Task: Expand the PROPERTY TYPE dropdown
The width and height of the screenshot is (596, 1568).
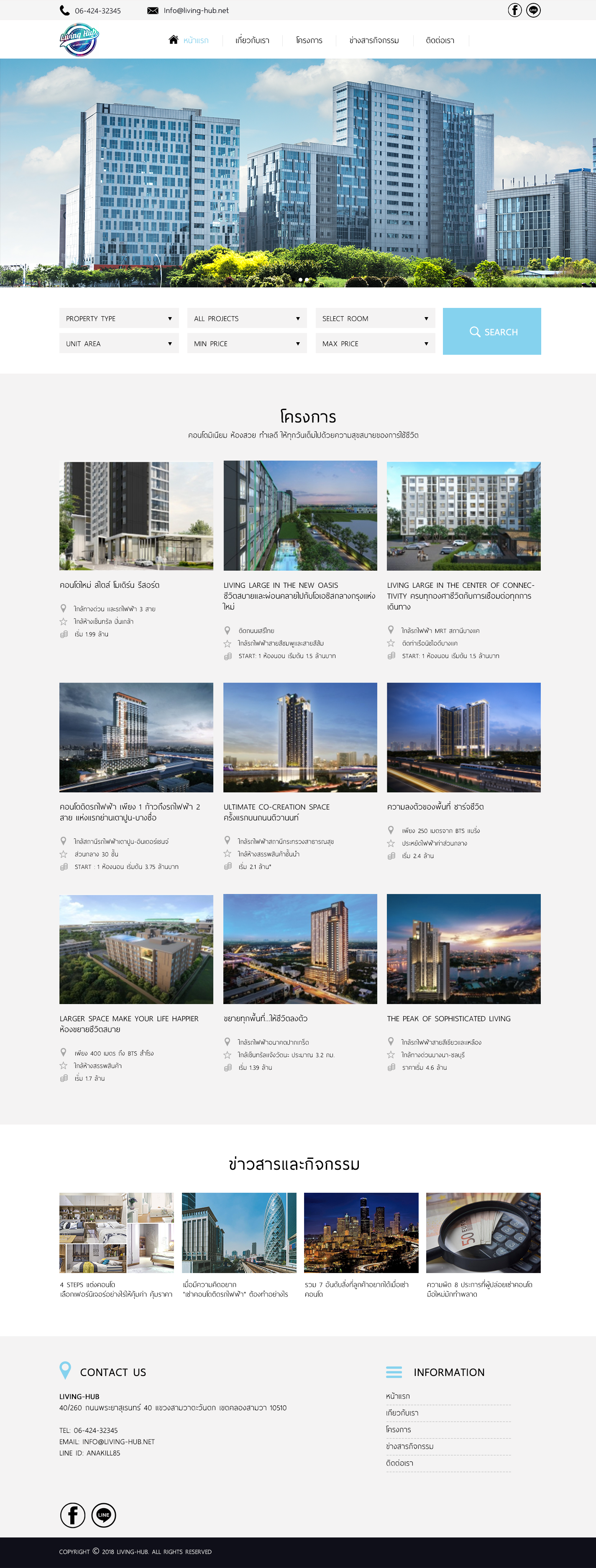Action: (x=119, y=318)
